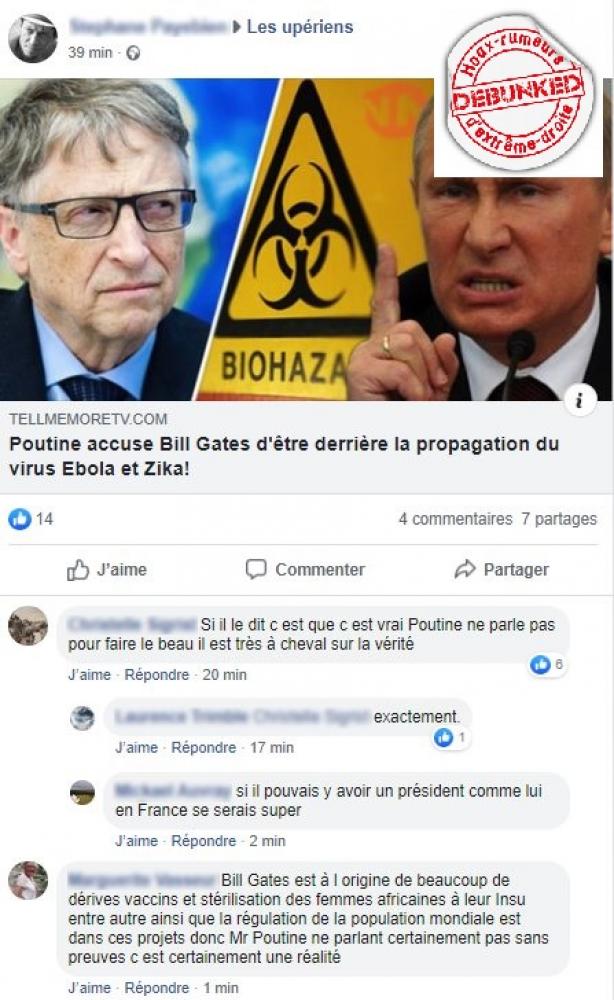This screenshot has width=614, height=1000.
Task: Tap the info icon on article image
Action: coord(579,400)
